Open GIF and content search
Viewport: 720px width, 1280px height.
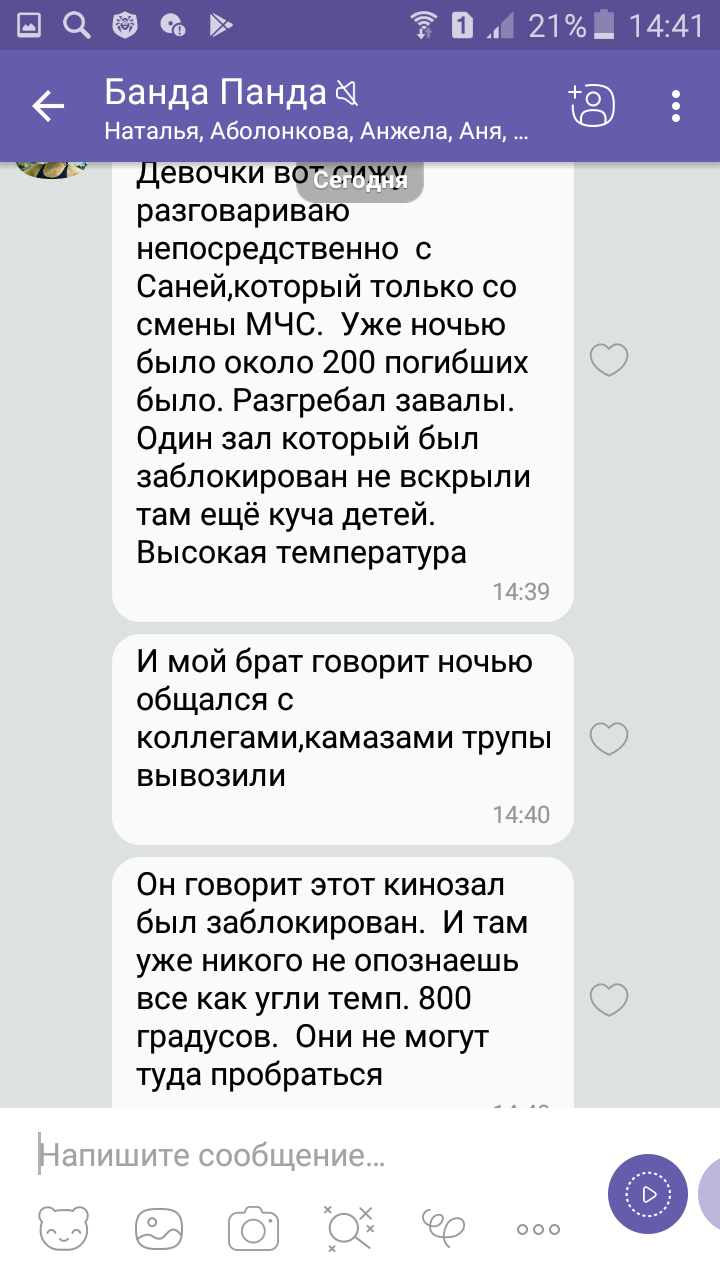click(x=348, y=1229)
